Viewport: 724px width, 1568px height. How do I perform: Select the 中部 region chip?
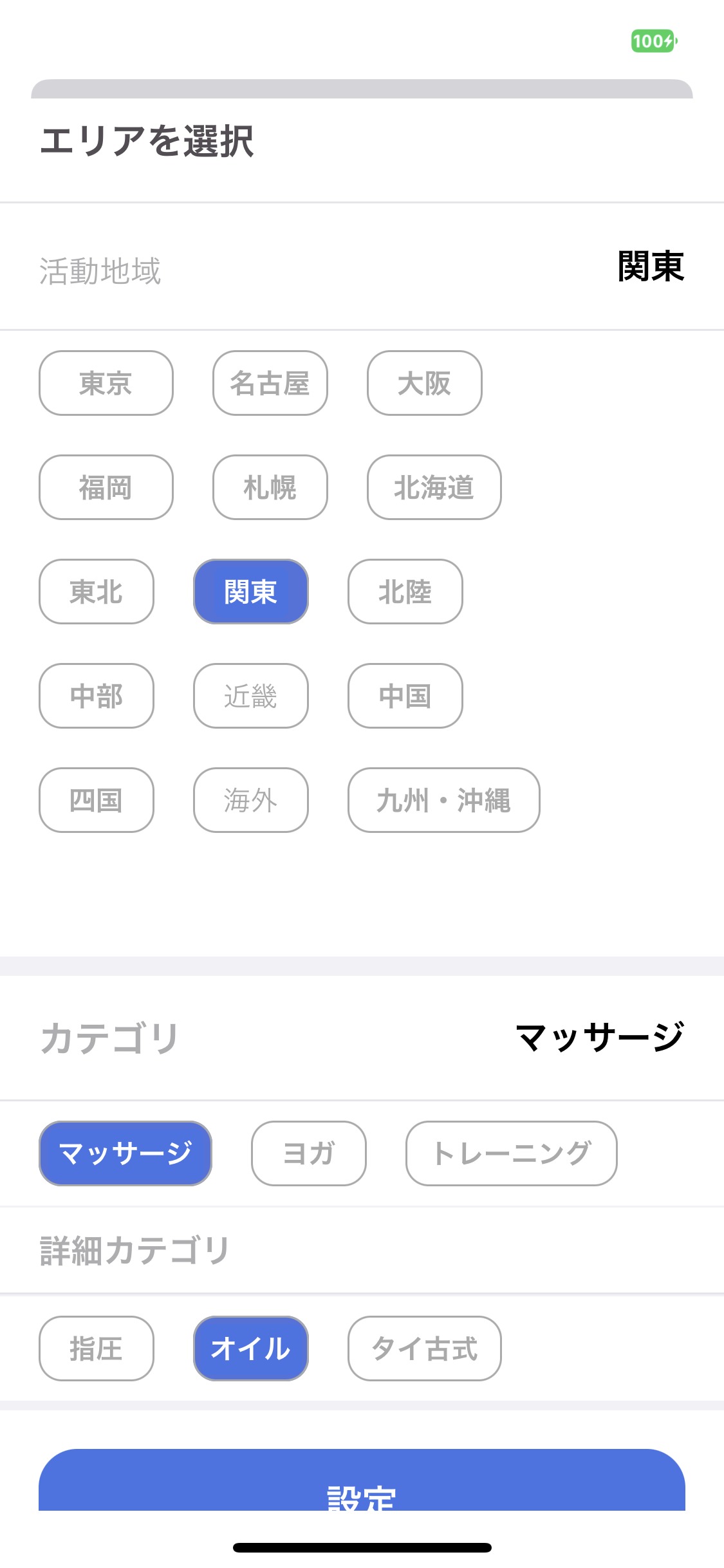point(97,696)
